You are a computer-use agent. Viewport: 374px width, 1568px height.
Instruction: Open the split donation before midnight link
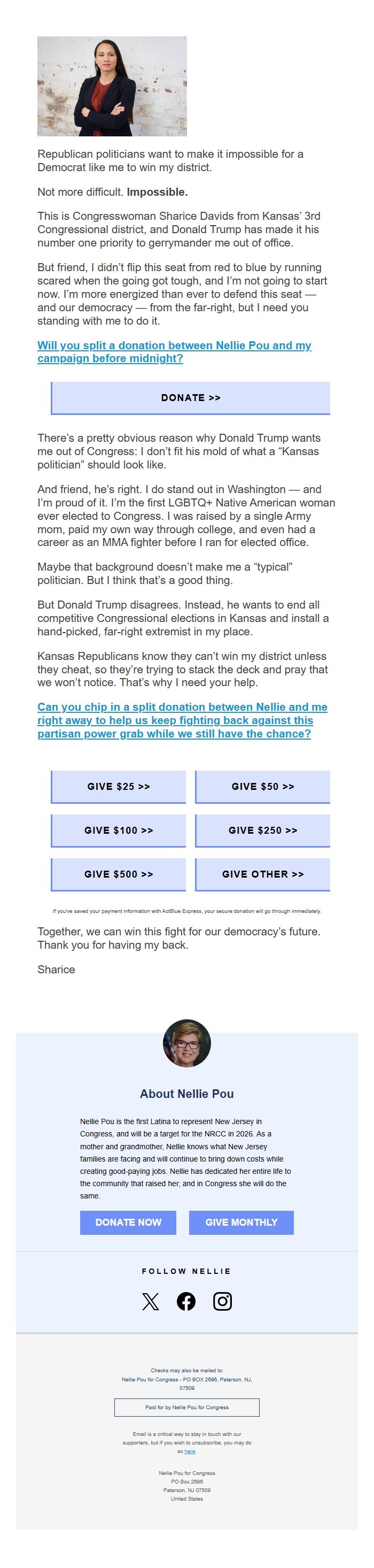[x=174, y=352]
